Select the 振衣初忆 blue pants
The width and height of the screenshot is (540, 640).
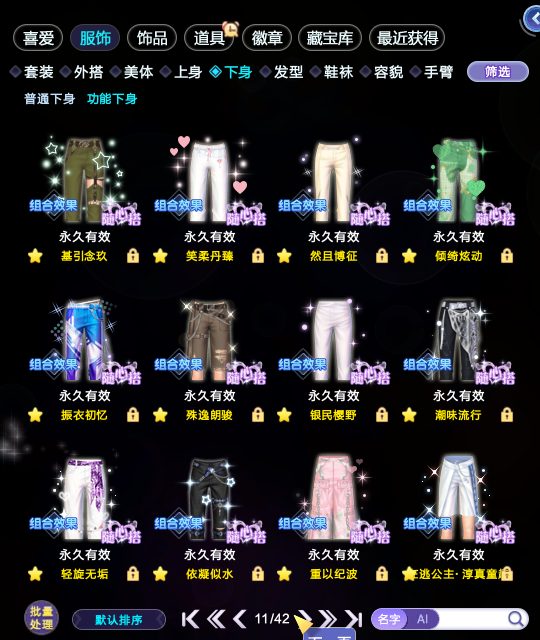(x=84, y=341)
